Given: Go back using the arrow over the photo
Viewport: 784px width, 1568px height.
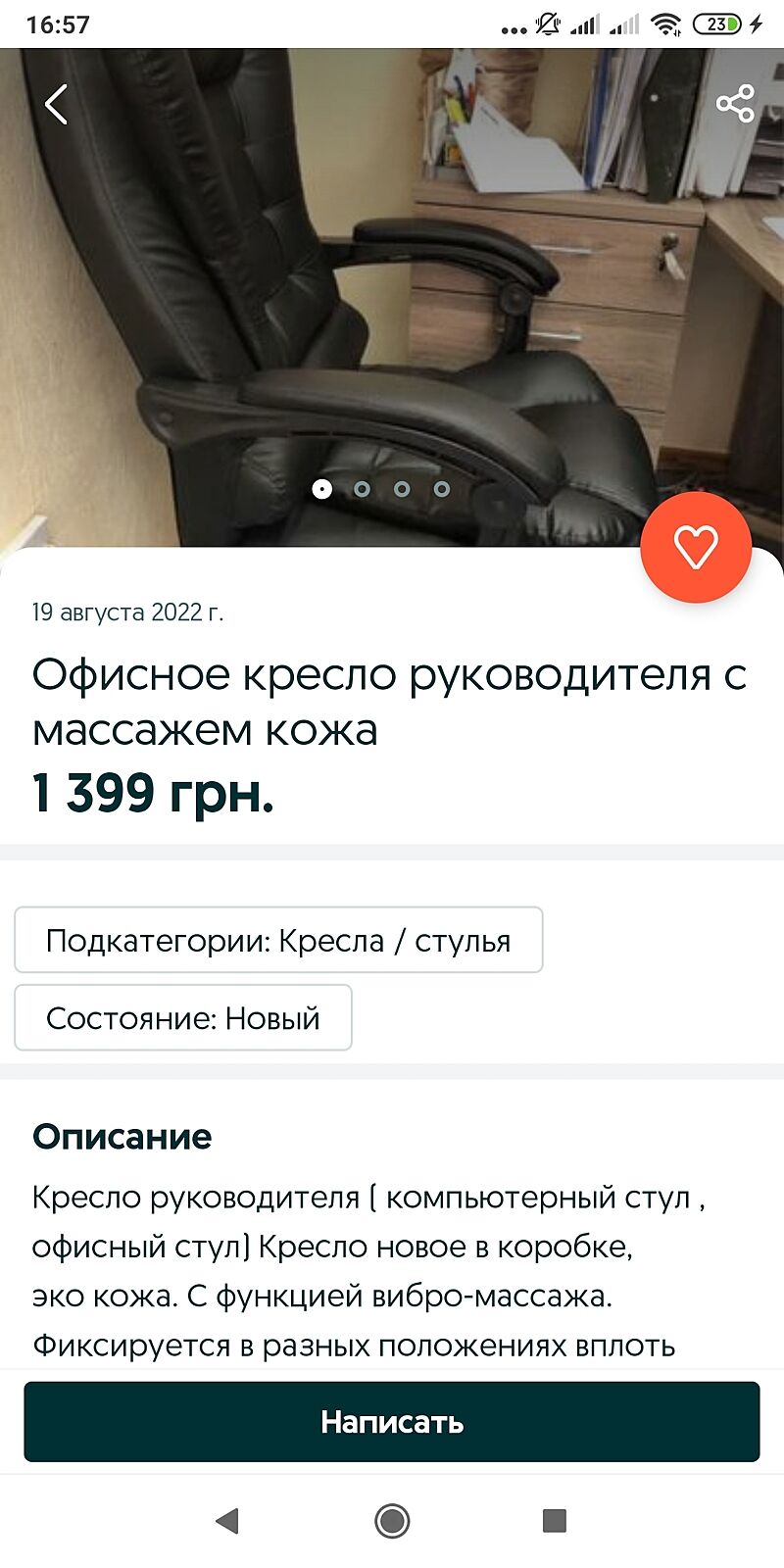Looking at the screenshot, I should (56, 104).
